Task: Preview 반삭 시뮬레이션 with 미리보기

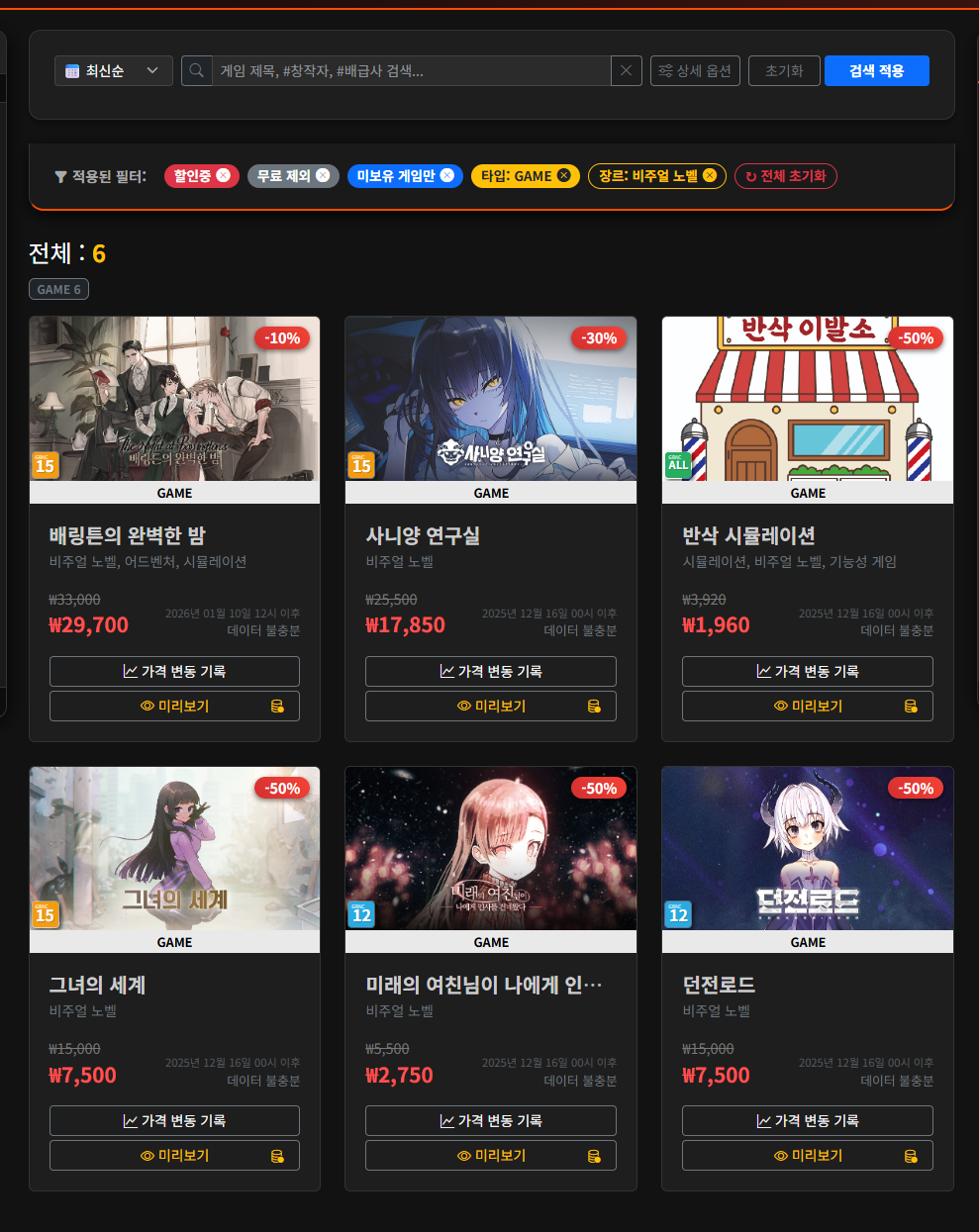Action: pos(807,706)
